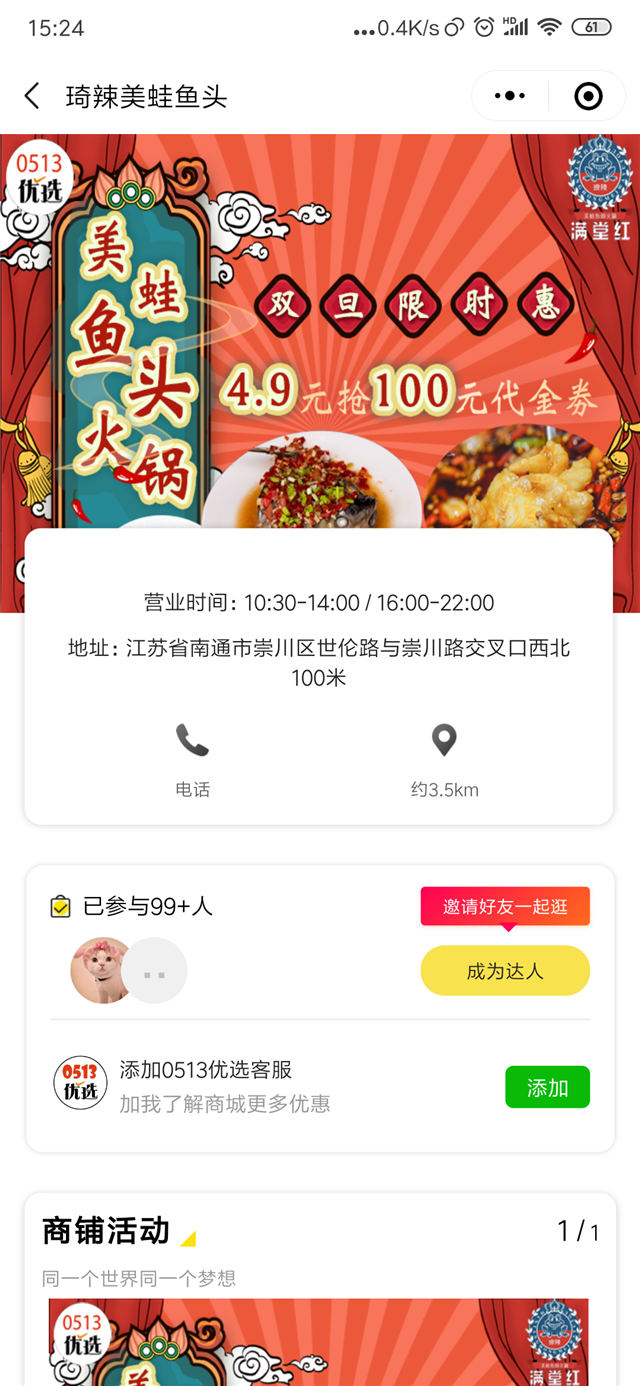Open the 商铺活动 promotion card

tap(320, 1342)
